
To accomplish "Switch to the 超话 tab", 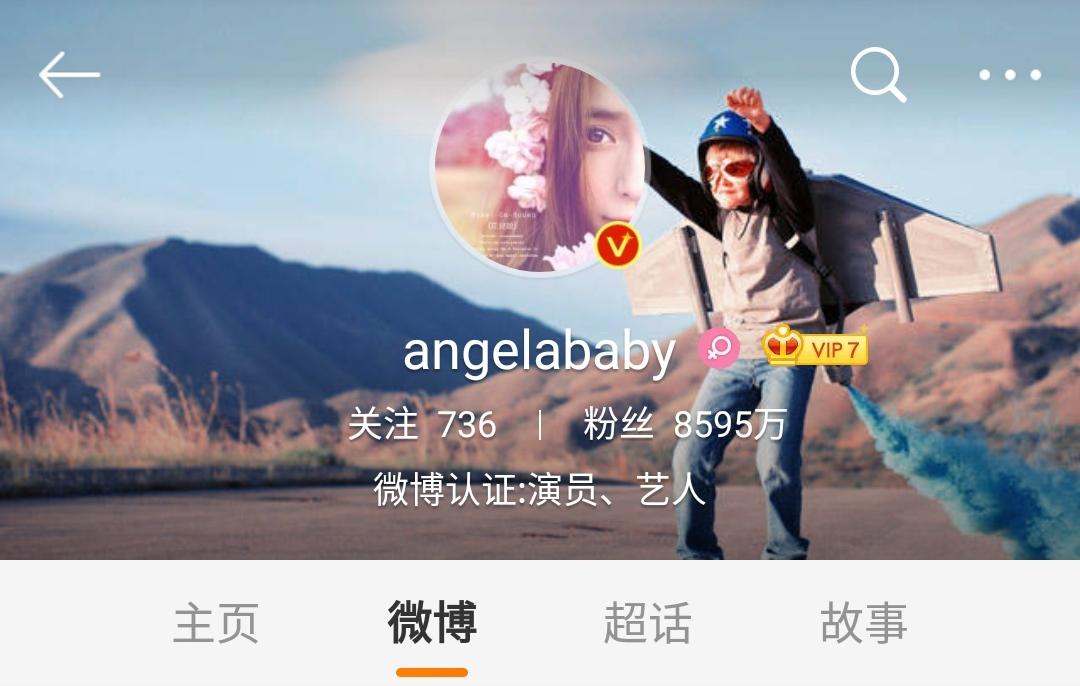I will click(x=648, y=623).
